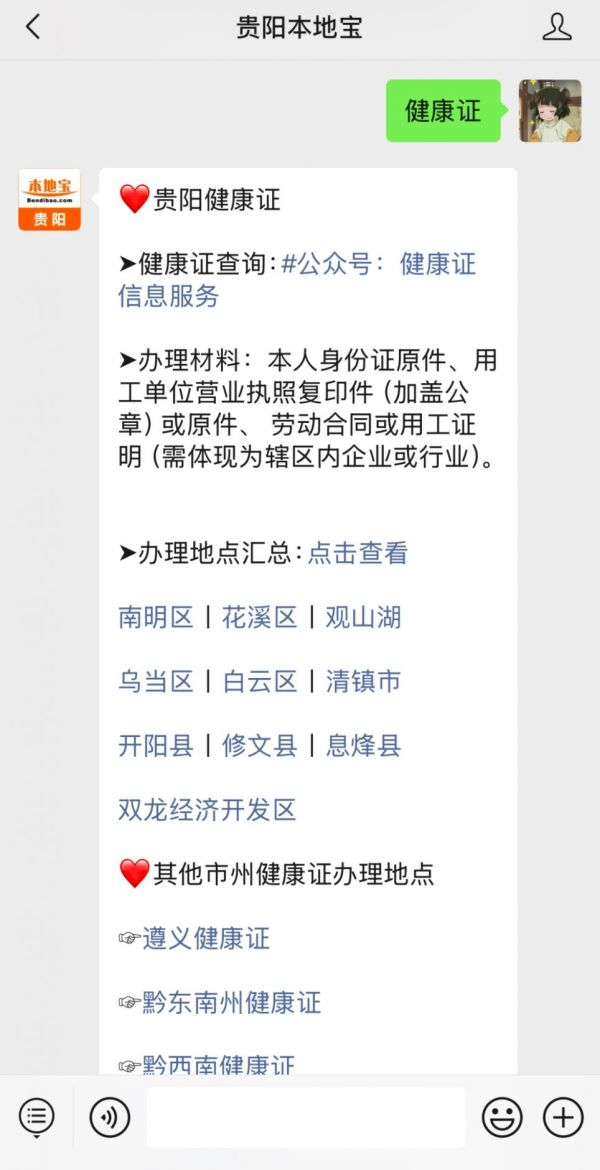Open 双龙经济开发区 link
Viewport: 600px width, 1170px height.
[x=207, y=809]
